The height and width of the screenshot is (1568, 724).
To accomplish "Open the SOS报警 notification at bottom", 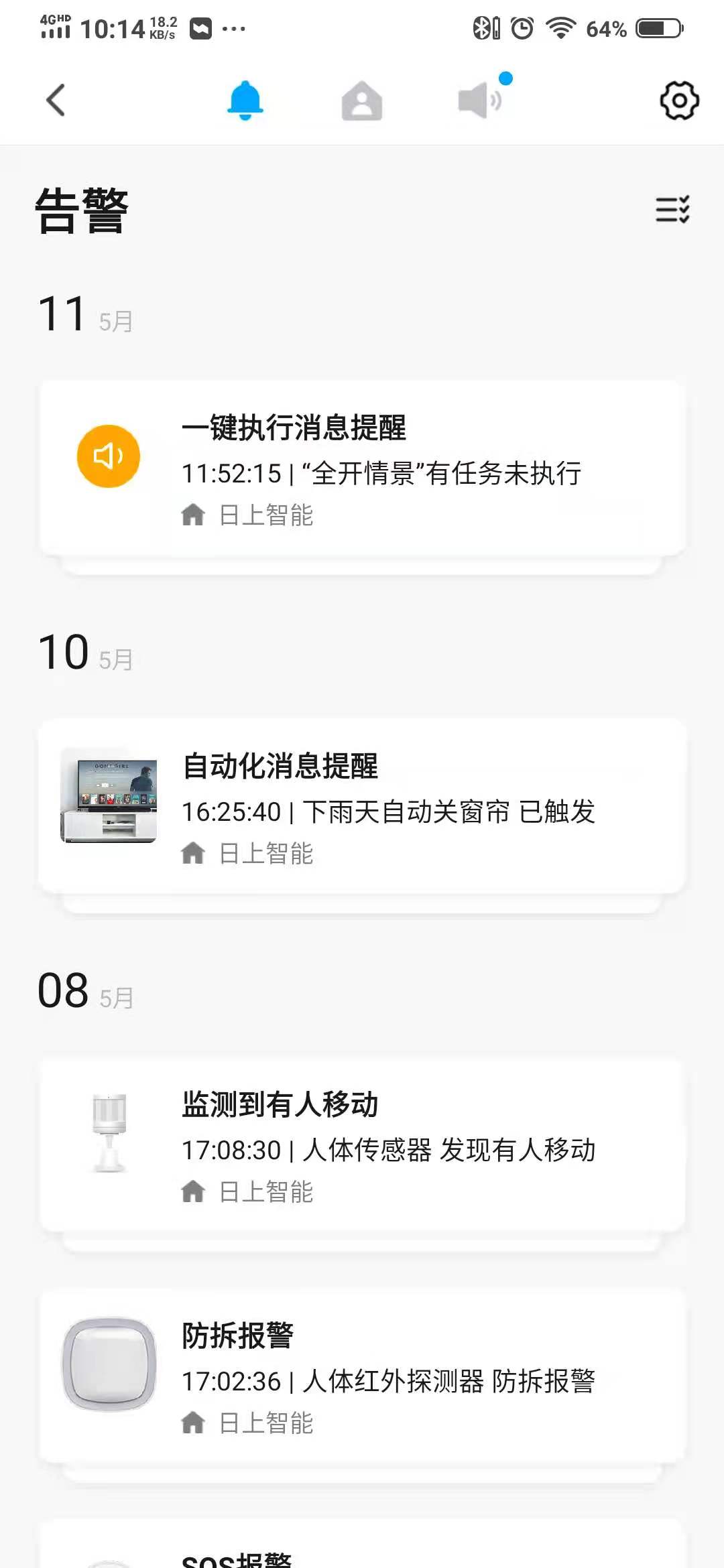I will [x=362, y=1555].
